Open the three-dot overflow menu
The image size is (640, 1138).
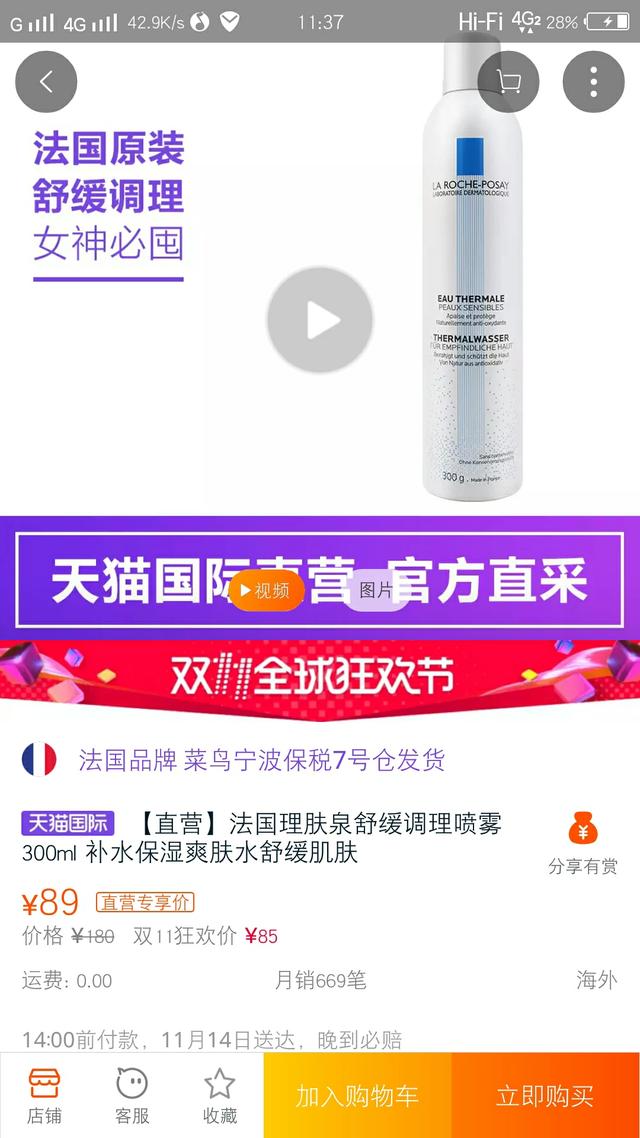coord(593,82)
